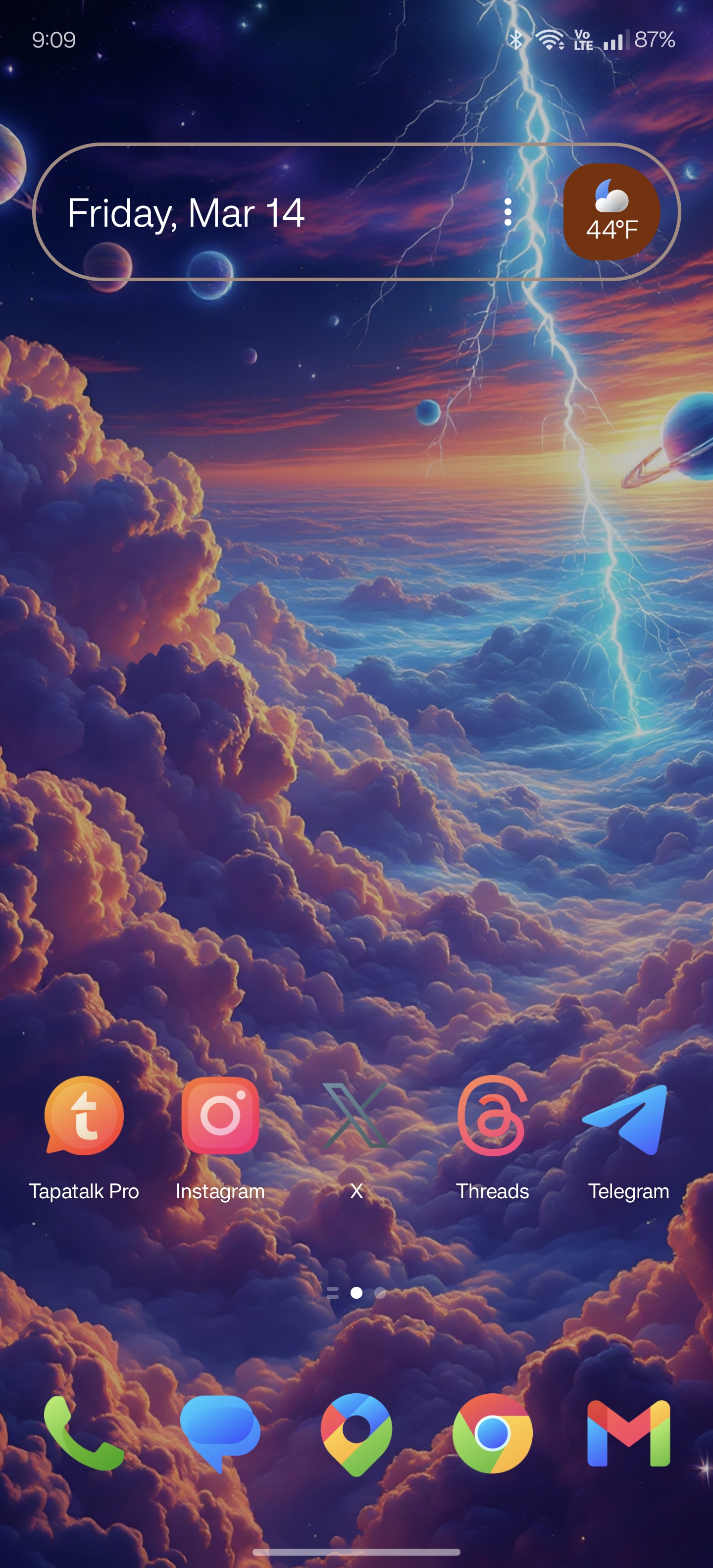Open the 44°F weather widget
The width and height of the screenshot is (713, 1568).
pyautogui.click(x=611, y=212)
